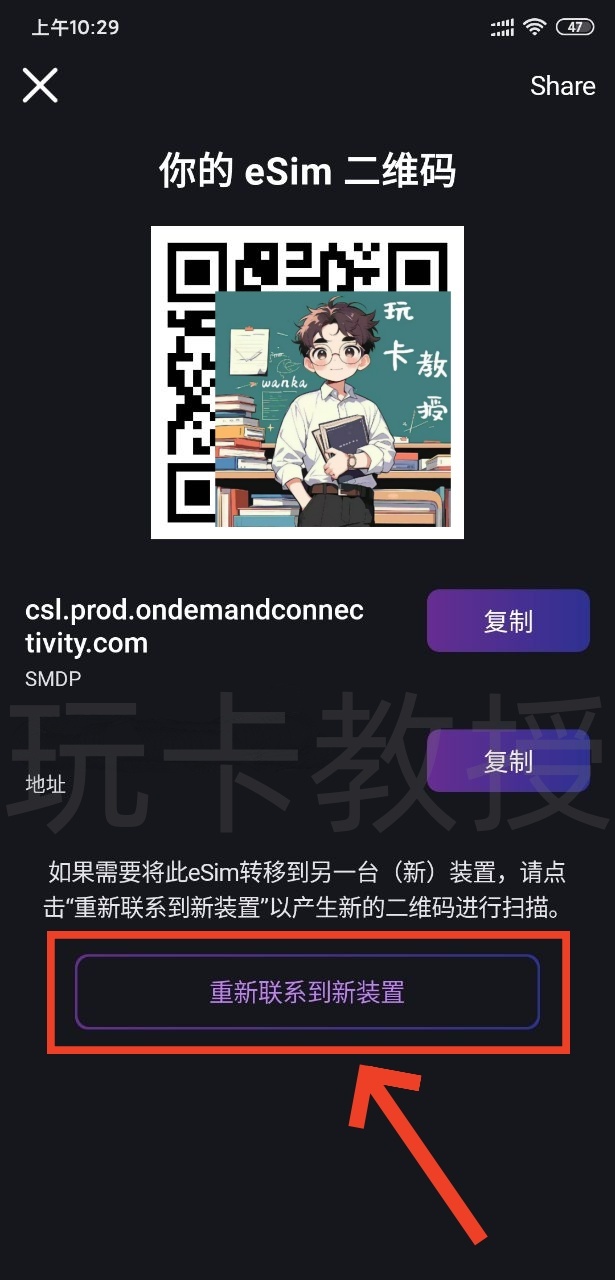
Task: Copy the SMDP server address
Action: [508, 621]
